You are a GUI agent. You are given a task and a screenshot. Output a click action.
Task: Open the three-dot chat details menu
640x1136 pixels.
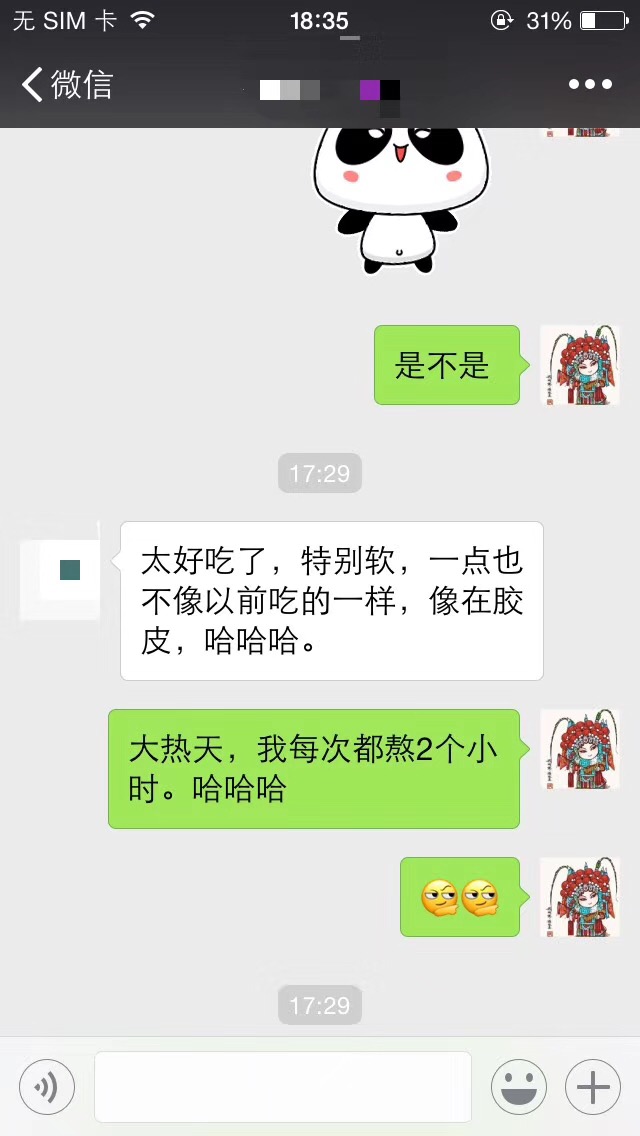(x=590, y=85)
